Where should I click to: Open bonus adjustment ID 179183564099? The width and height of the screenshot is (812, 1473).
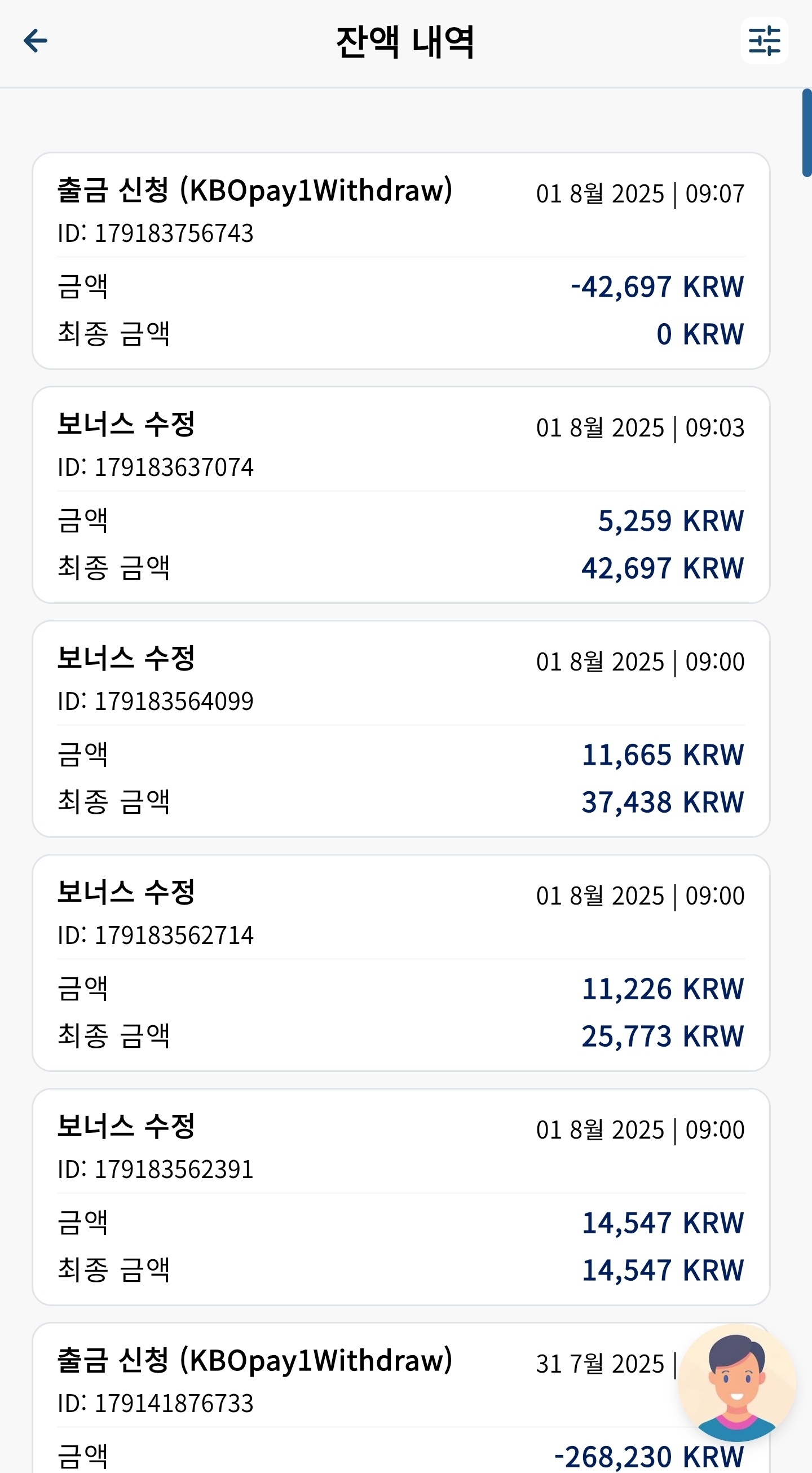pos(401,729)
